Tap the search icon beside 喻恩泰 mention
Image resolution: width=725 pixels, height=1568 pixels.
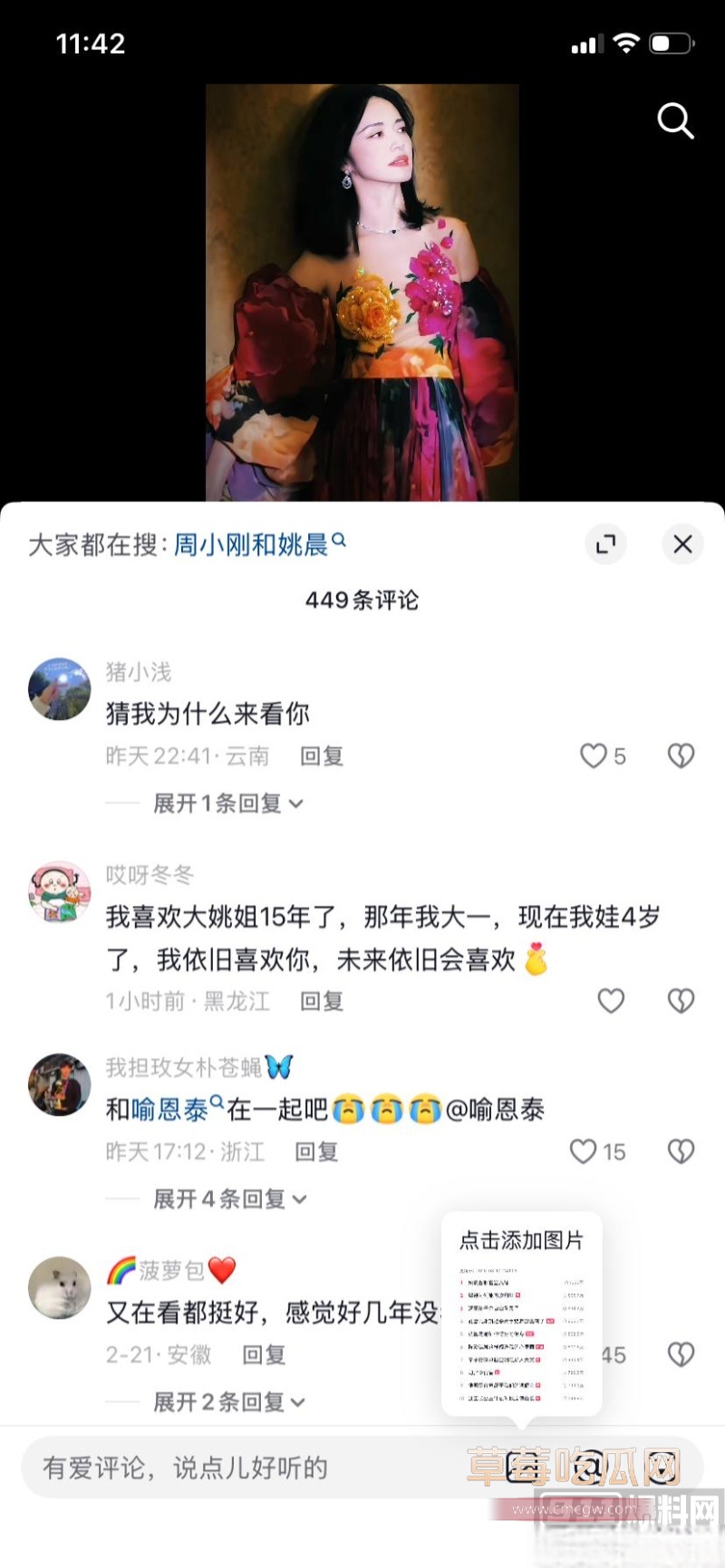[217, 1103]
